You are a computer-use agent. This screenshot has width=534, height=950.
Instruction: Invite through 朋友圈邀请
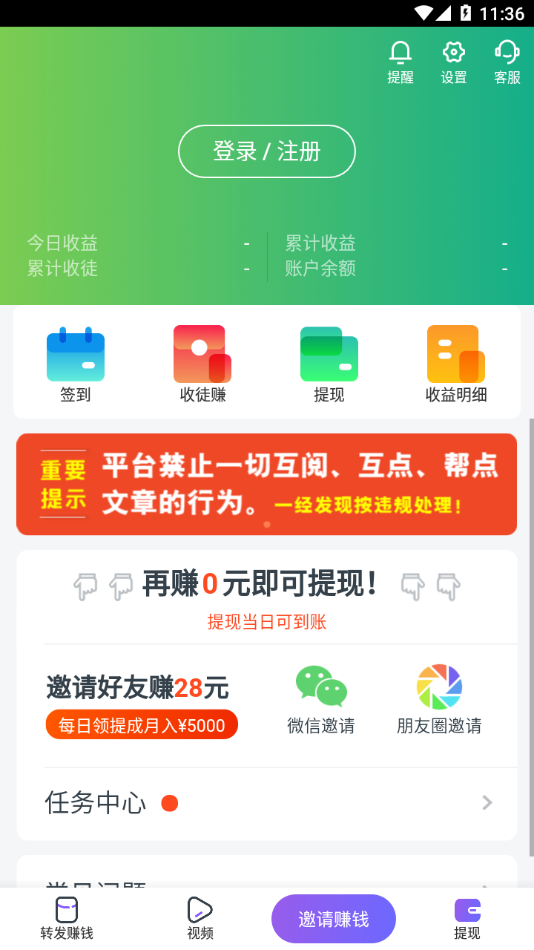[439, 700]
